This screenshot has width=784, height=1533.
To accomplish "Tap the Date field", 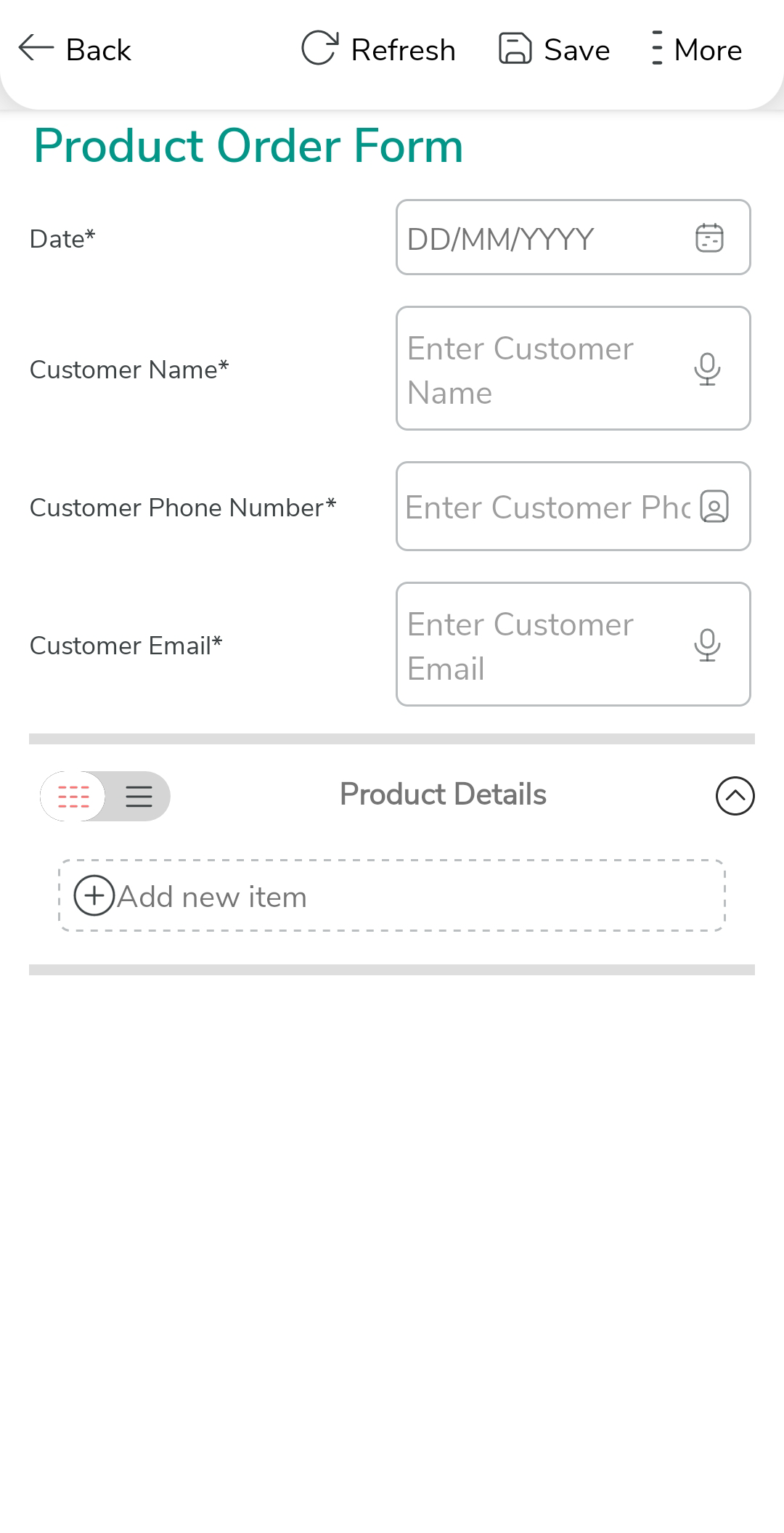I will point(537,238).
